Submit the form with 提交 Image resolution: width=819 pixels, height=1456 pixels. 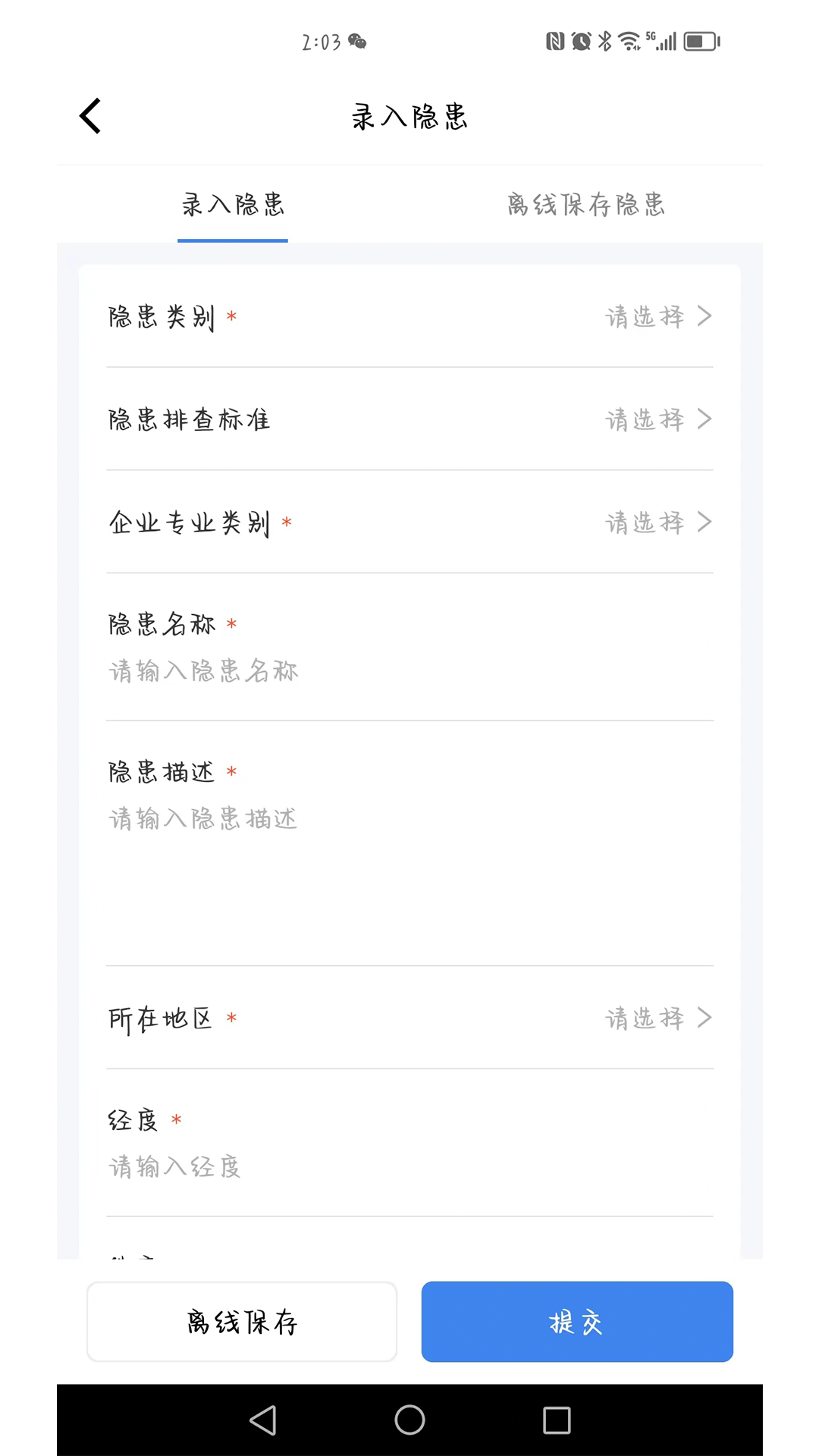pyautogui.click(x=577, y=1322)
